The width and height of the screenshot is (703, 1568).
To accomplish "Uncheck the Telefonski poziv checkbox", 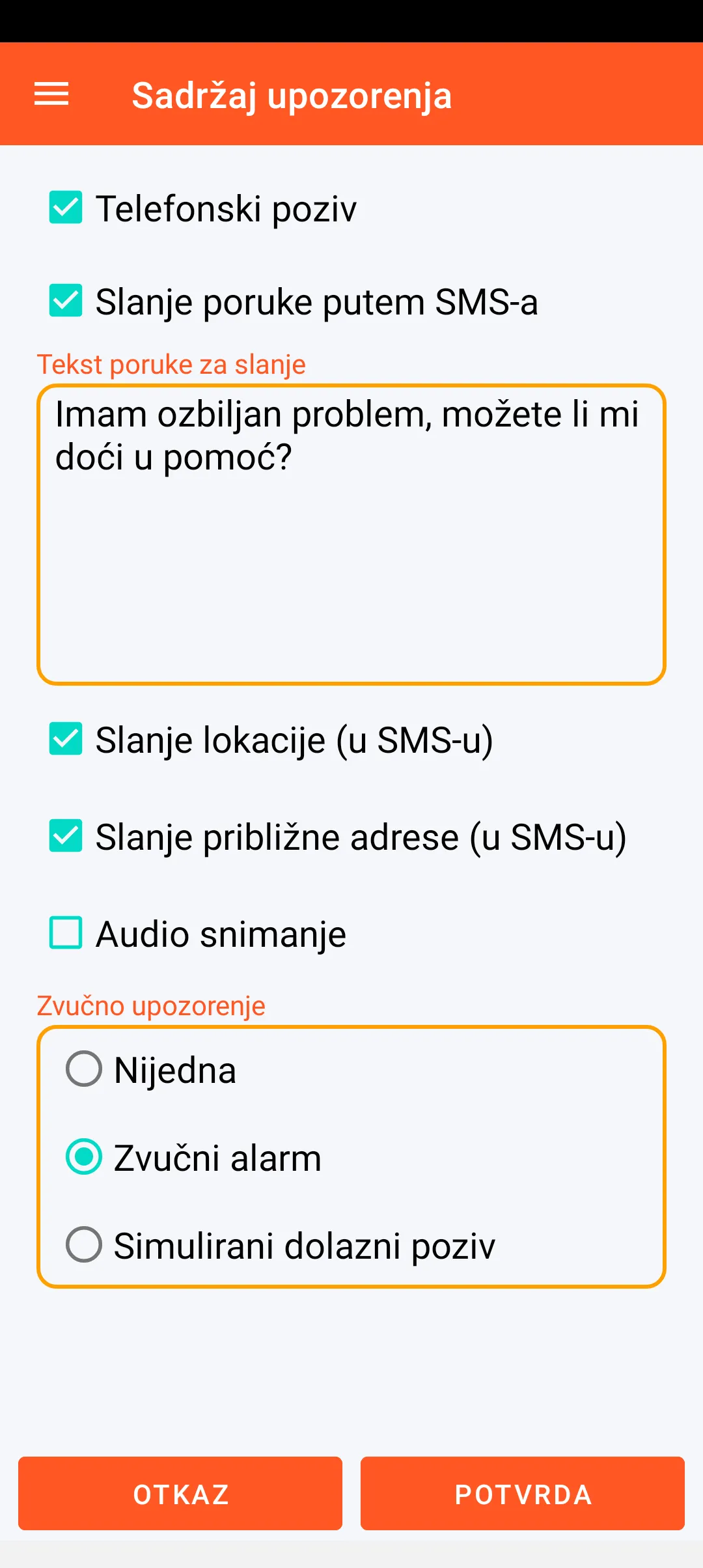I will pyautogui.click(x=66, y=208).
